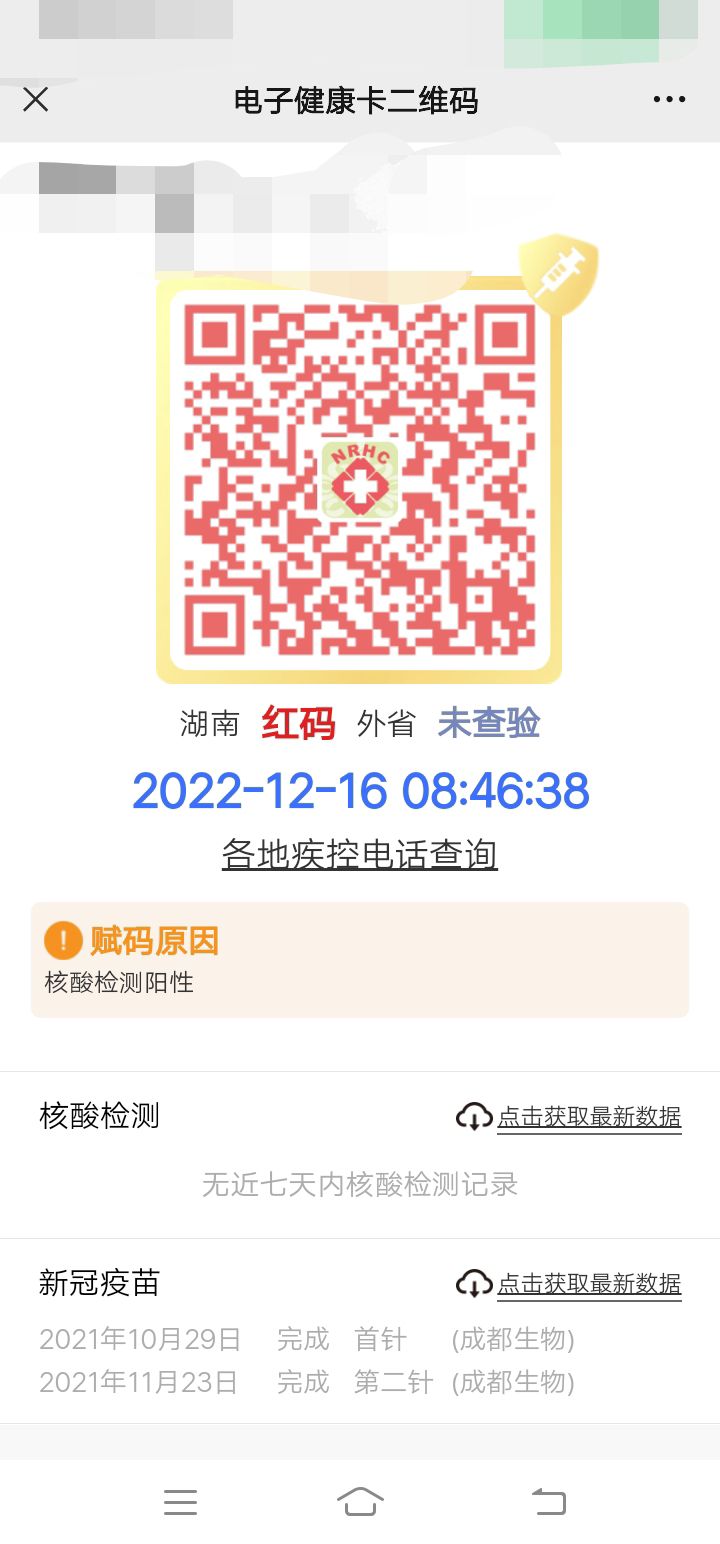Open the three-dot overflow menu
This screenshot has height=1544, width=720.
(669, 100)
